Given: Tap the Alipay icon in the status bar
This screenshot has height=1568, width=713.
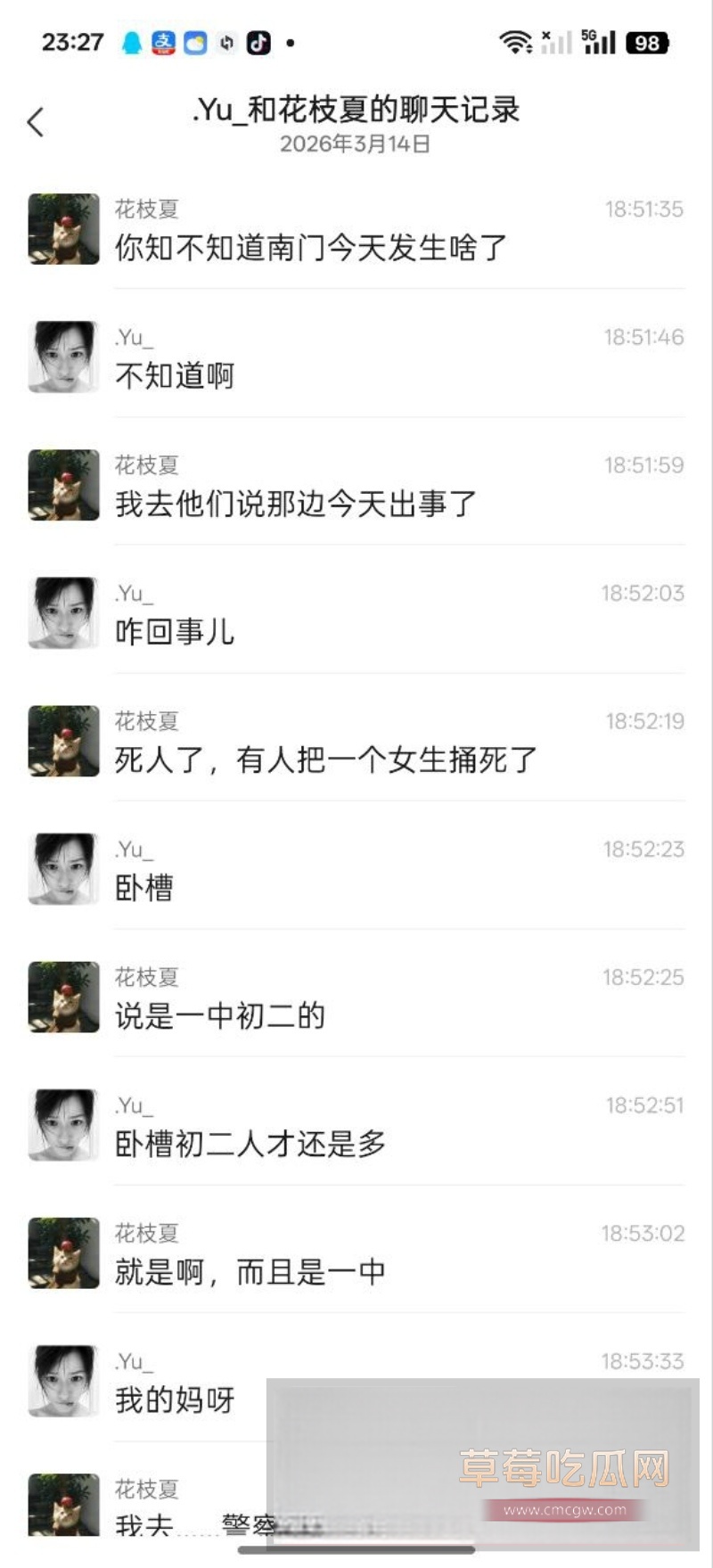Looking at the screenshot, I should 162,42.
